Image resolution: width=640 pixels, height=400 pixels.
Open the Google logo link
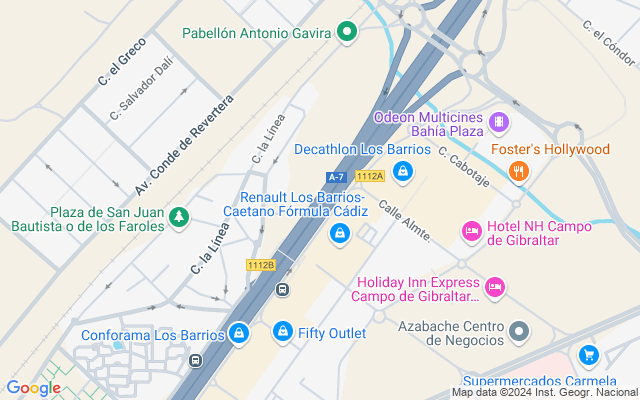click(x=33, y=388)
